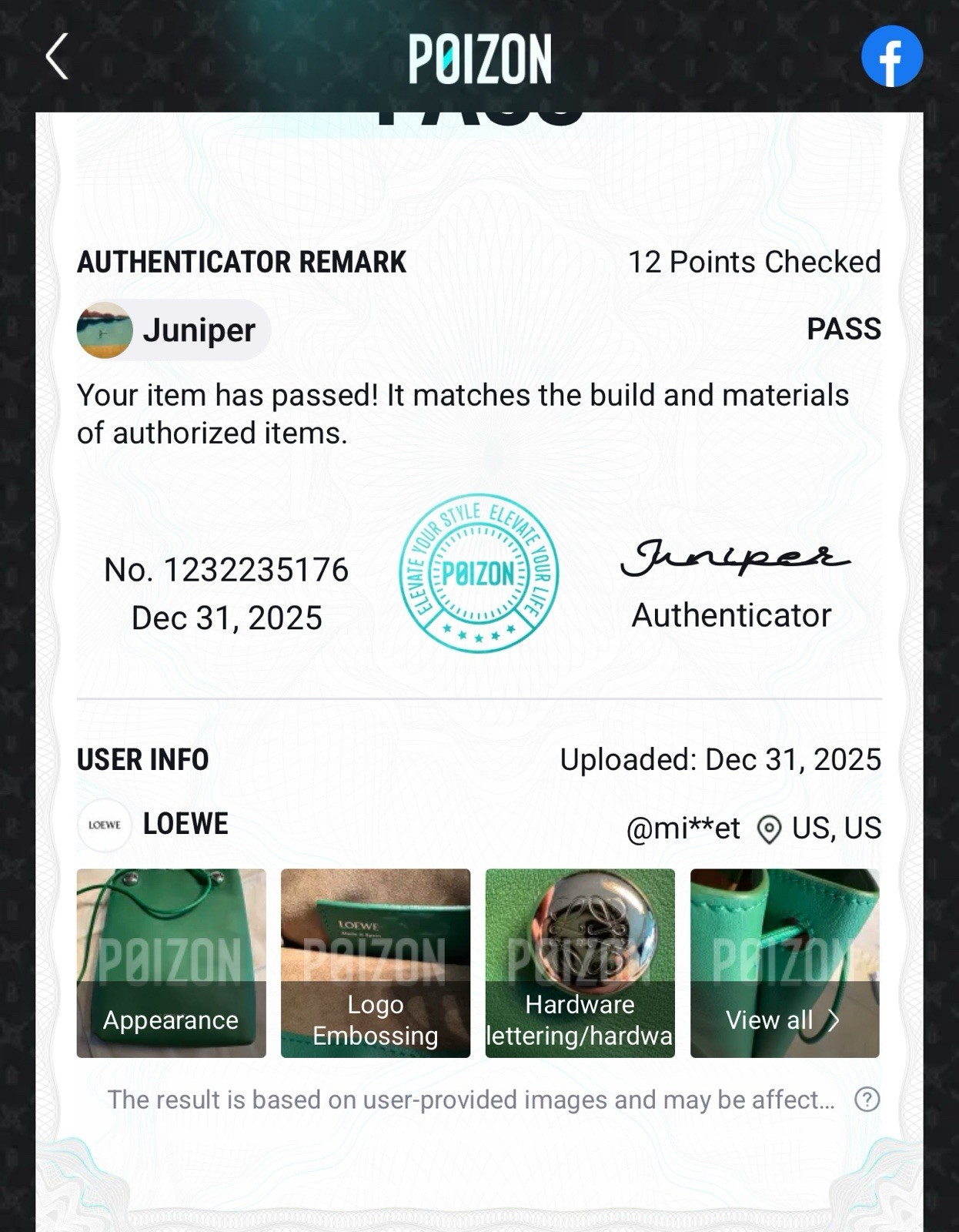Share the result via Facebook icon
Image resolution: width=959 pixels, height=1232 pixels.
(891, 57)
